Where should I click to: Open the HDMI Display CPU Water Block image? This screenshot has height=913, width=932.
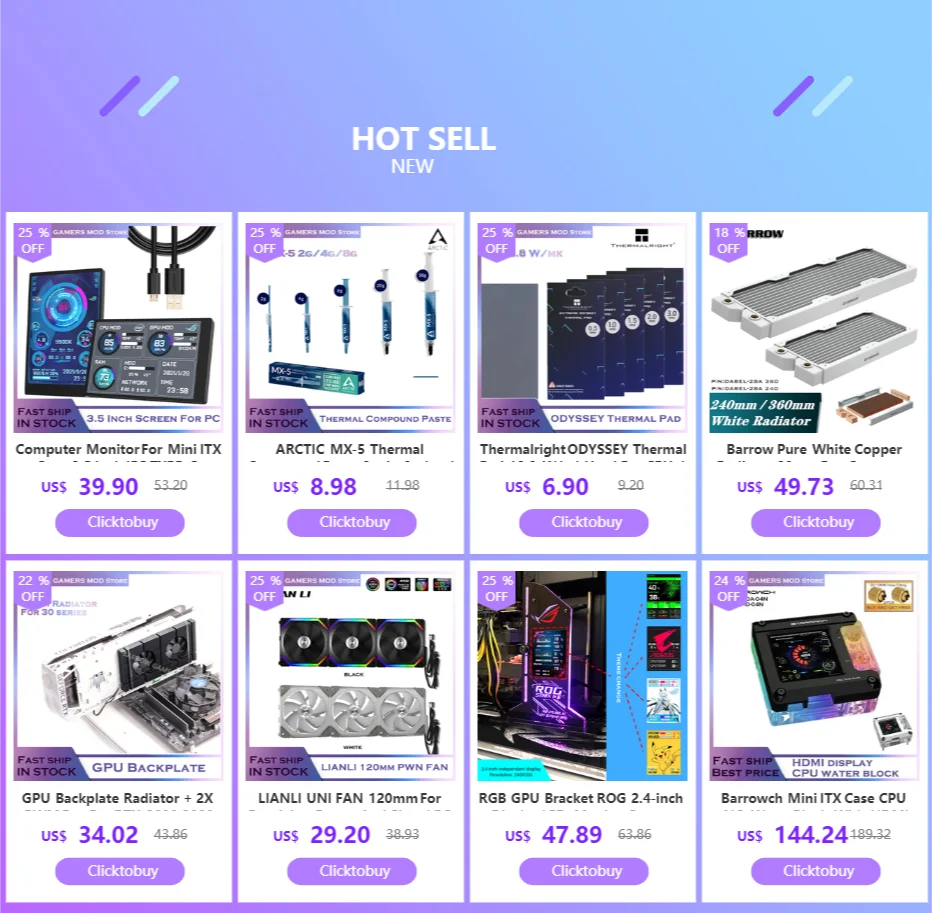815,676
